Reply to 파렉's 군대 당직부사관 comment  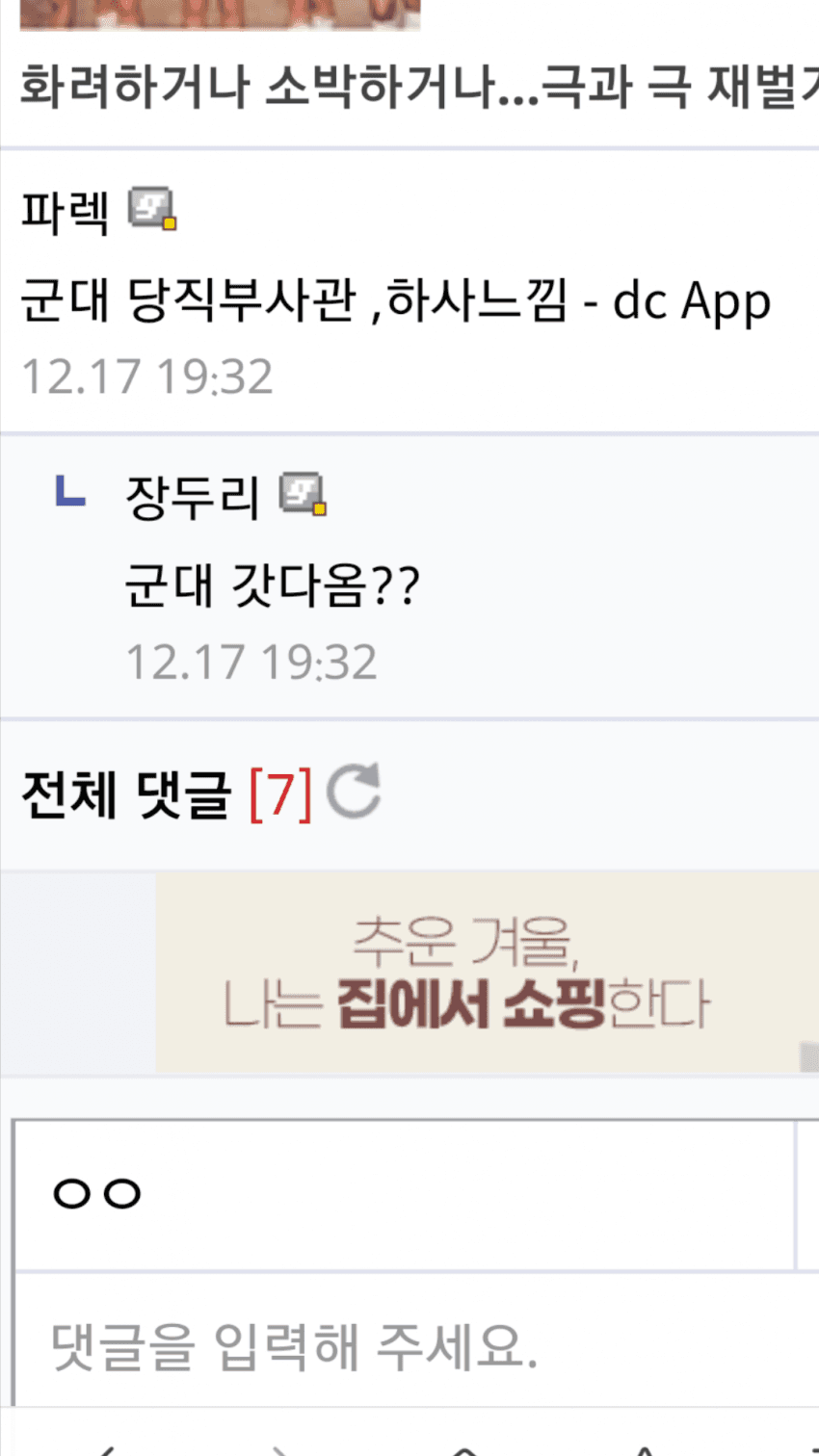point(395,302)
